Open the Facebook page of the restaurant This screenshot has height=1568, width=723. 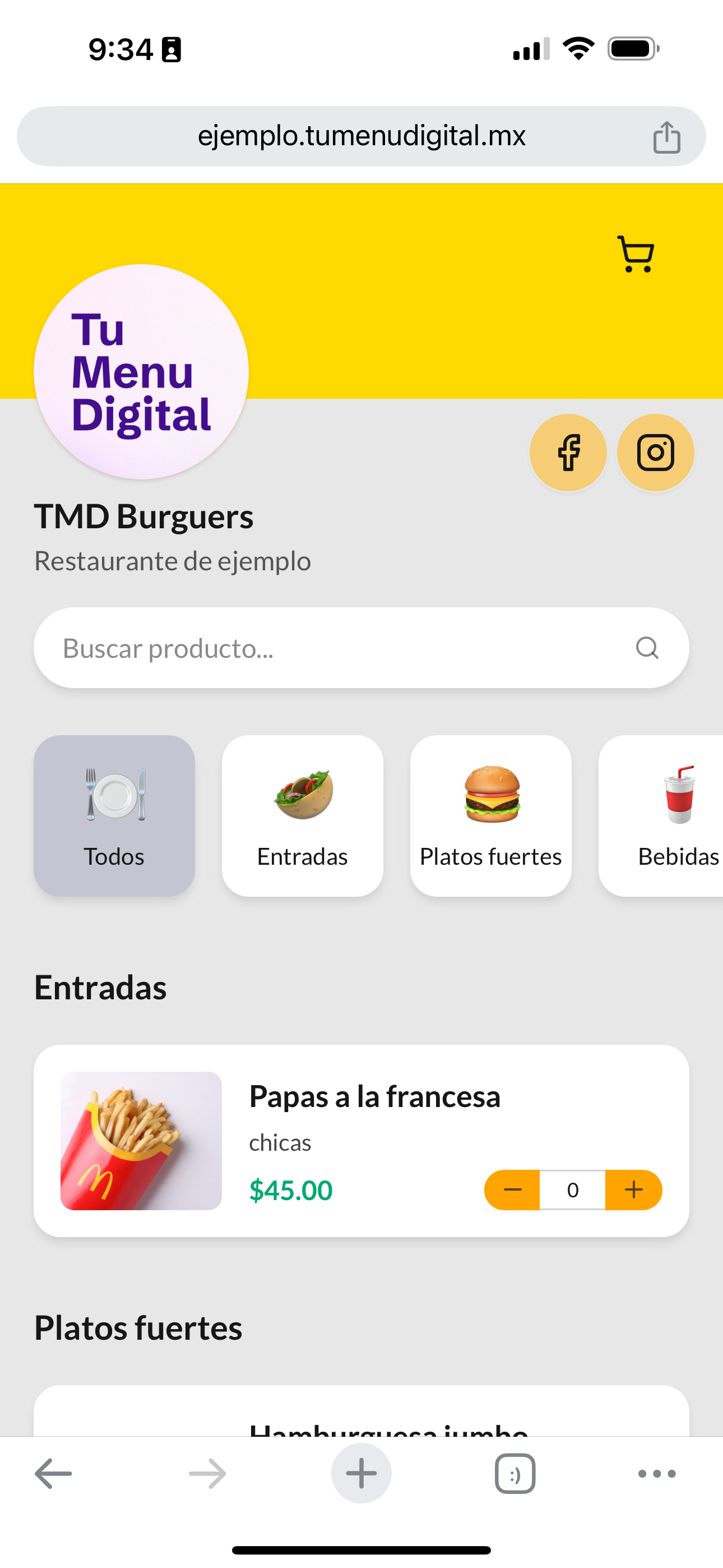click(x=568, y=452)
